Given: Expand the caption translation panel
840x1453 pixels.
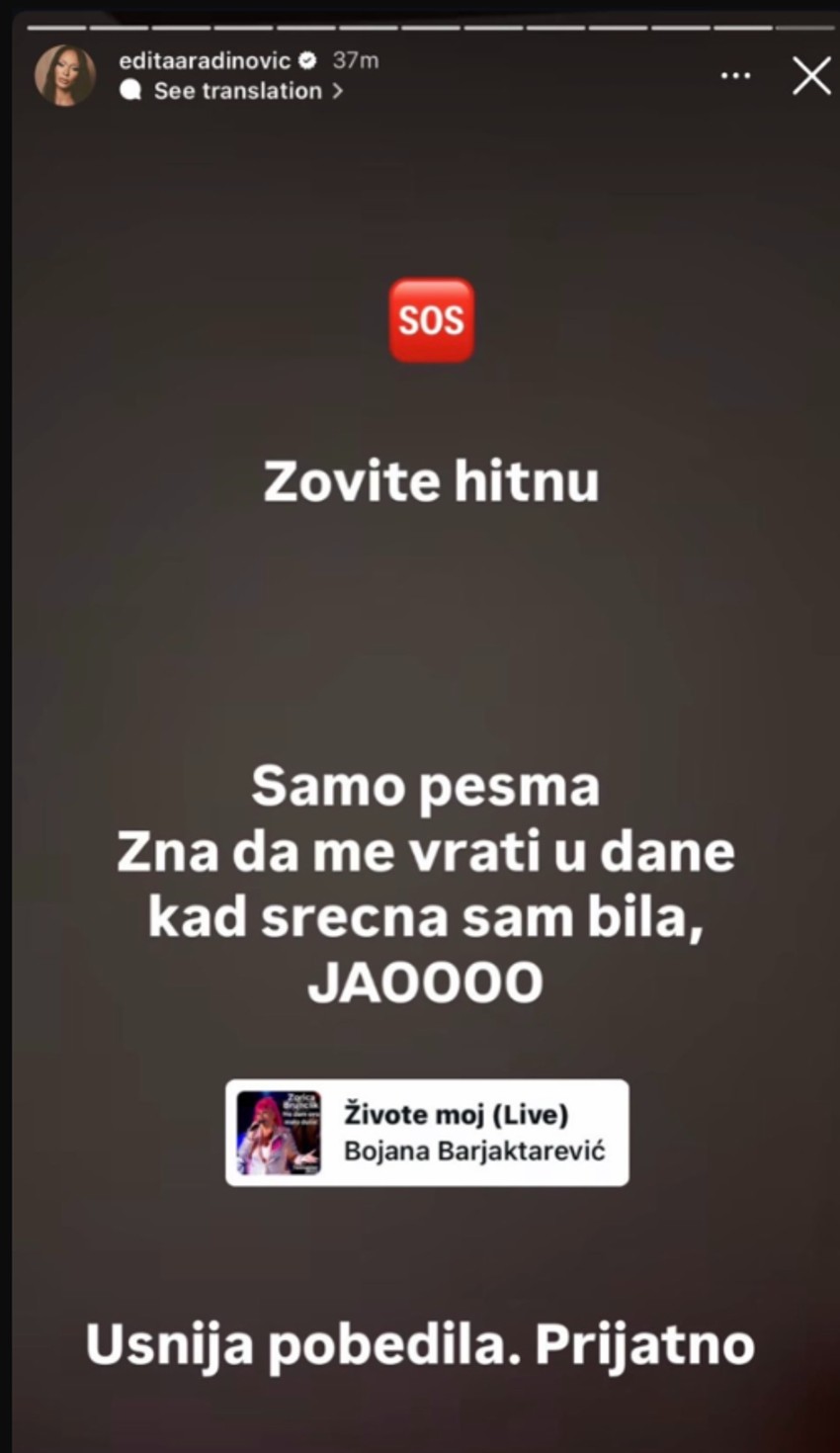Looking at the screenshot, I should coord(235,91).
